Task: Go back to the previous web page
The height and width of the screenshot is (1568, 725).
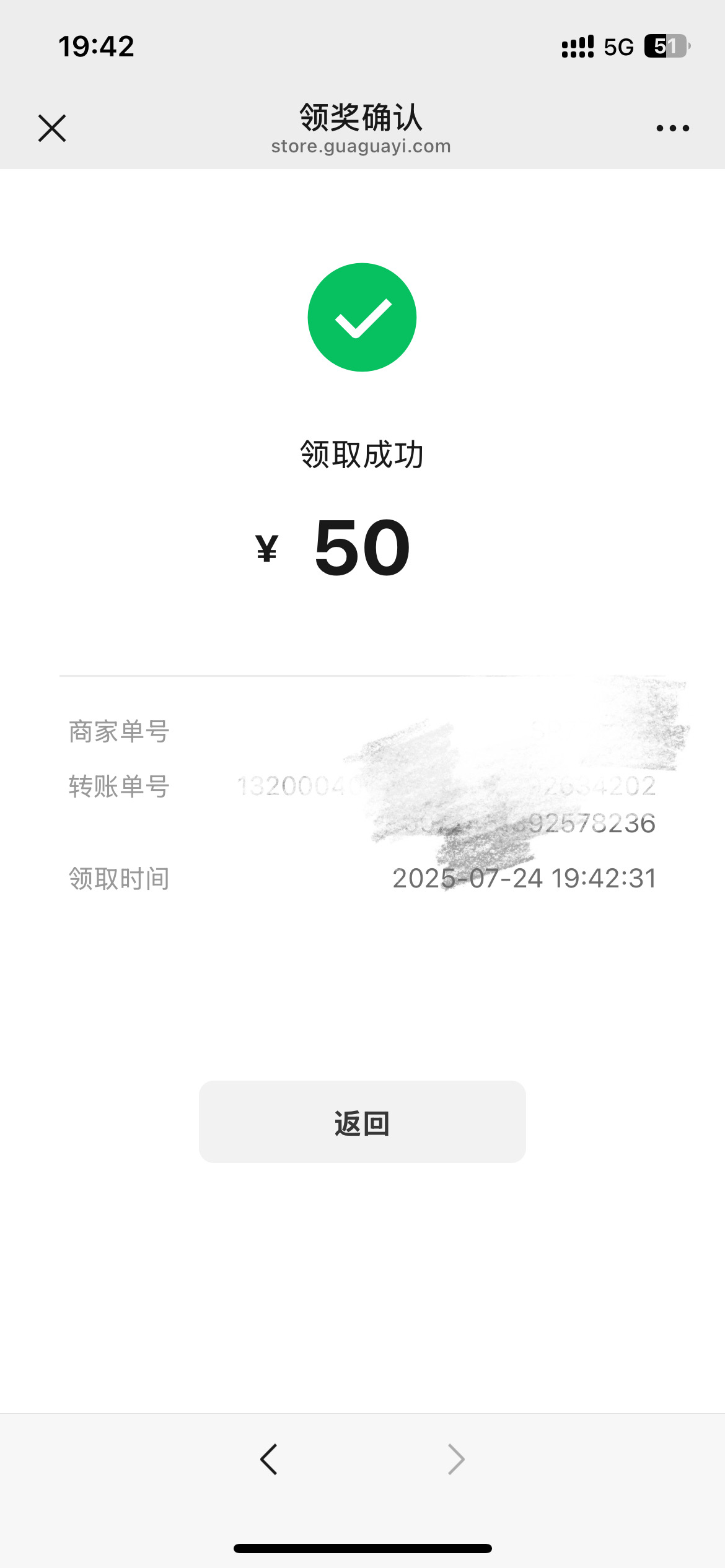Action: pyautogui.click(x=269, y=1460)
